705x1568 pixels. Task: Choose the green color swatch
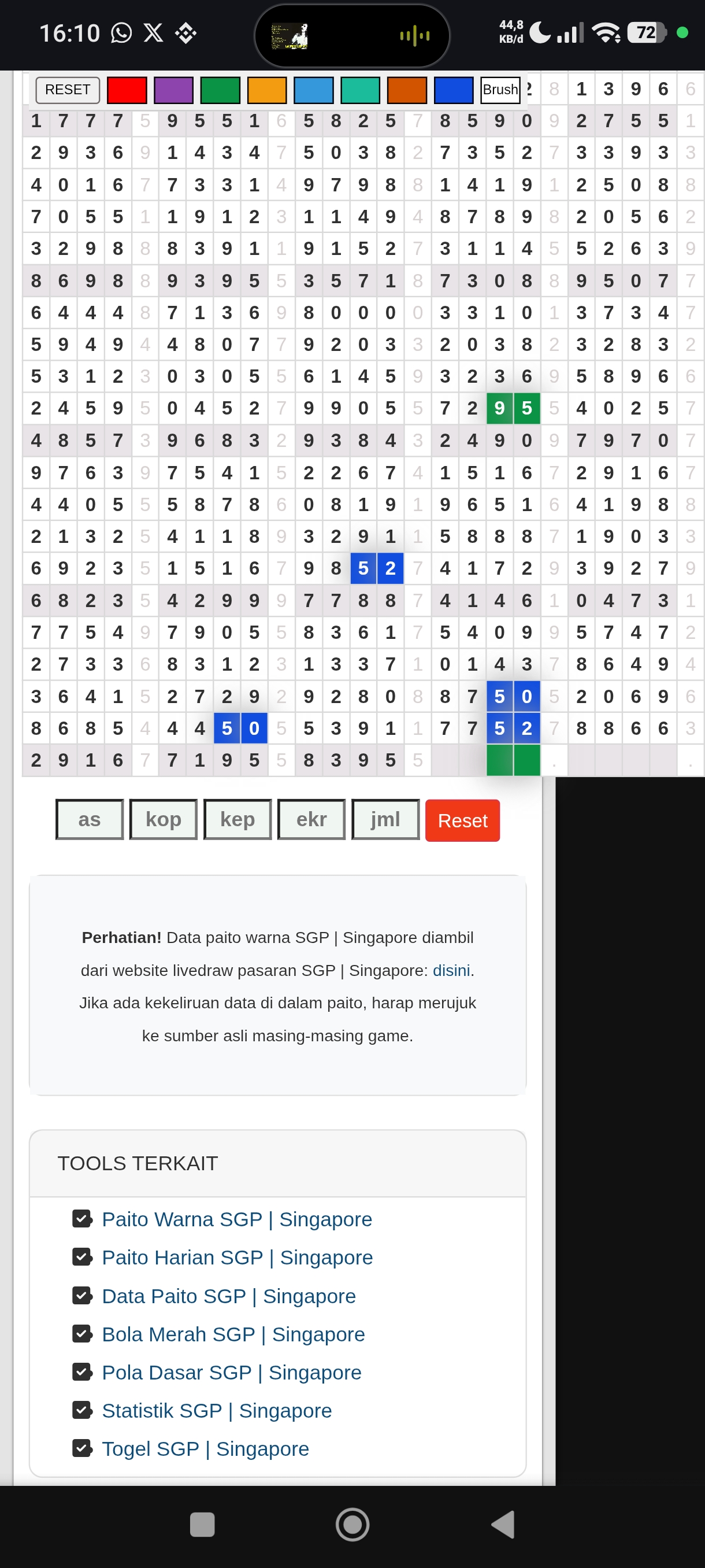pyautogui.click(x=220, y=90)
